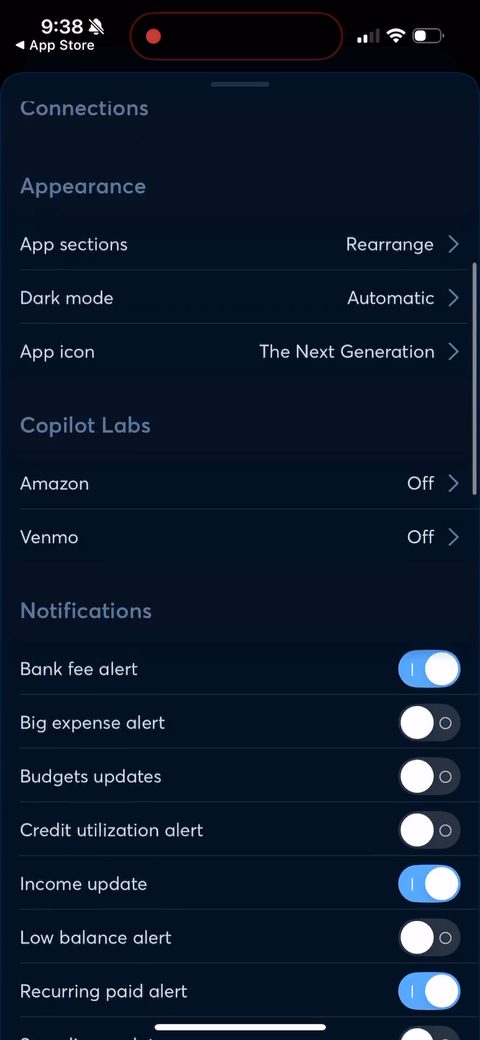This screenshot has width=480, height=1040.
Task: Open Venmo in Copilot Labs
Action: click(239, 537)
